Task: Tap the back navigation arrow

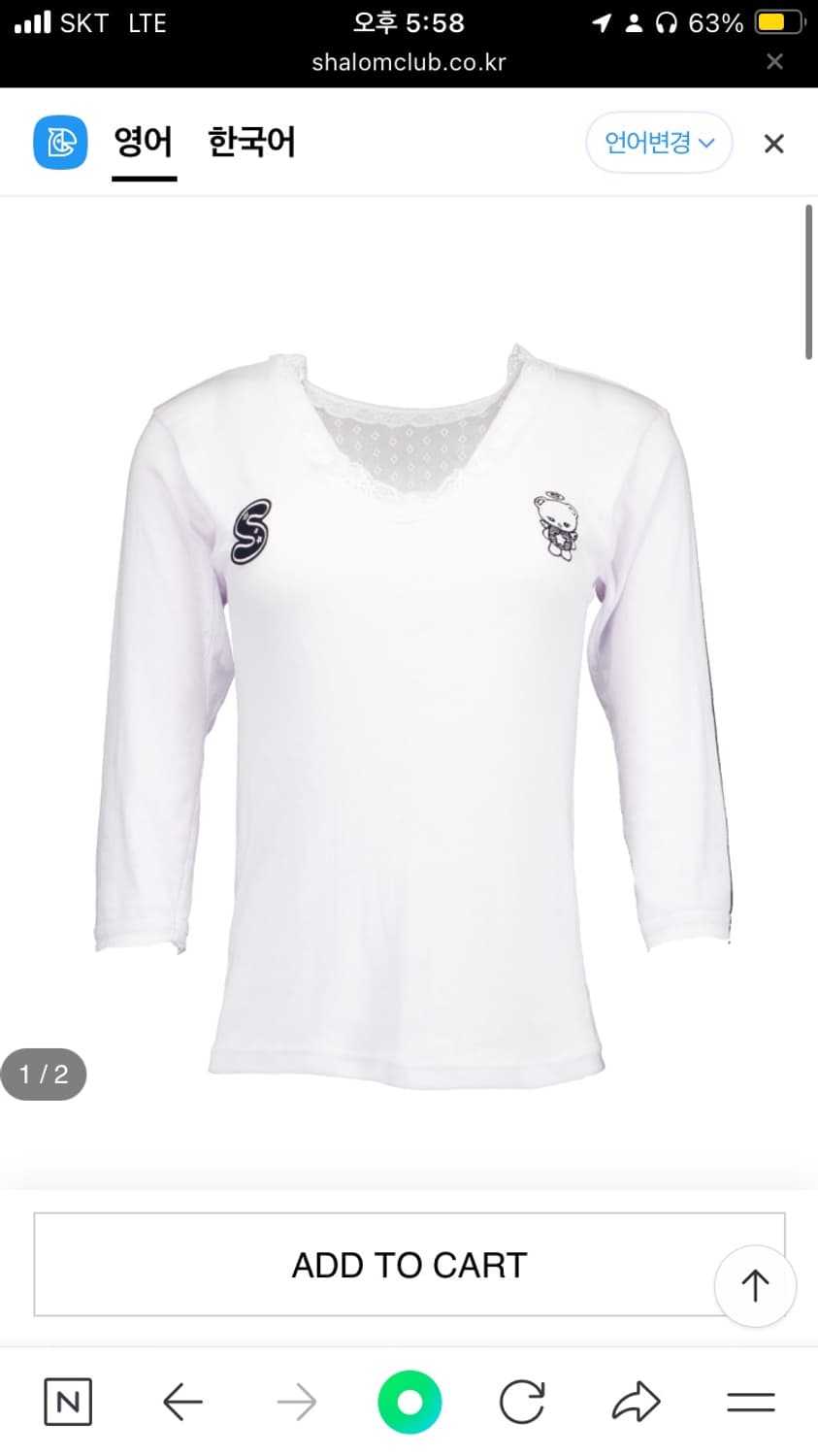Action: click(x=181, y=1401)
